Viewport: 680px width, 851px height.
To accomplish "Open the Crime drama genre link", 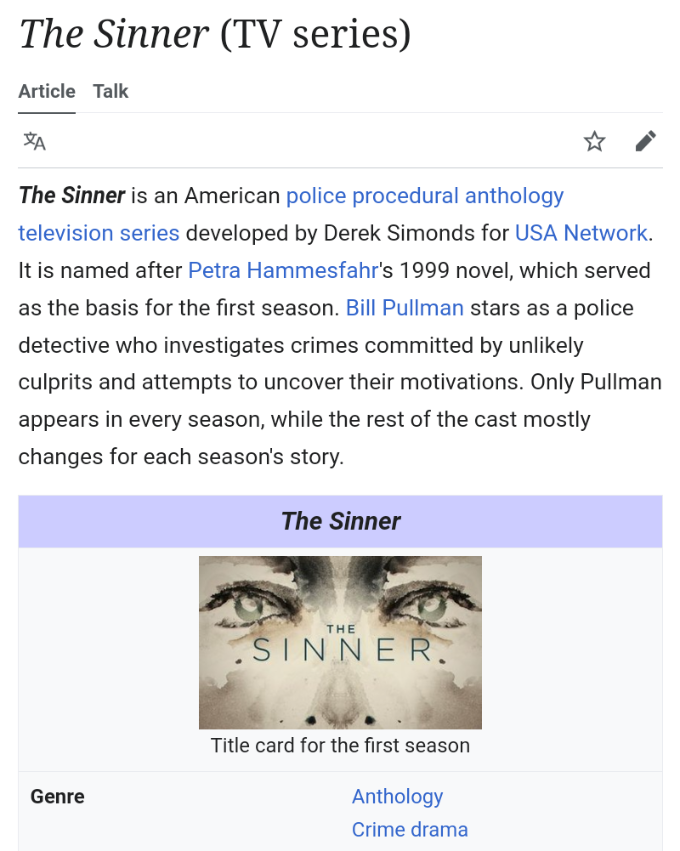I will (410, 830).
